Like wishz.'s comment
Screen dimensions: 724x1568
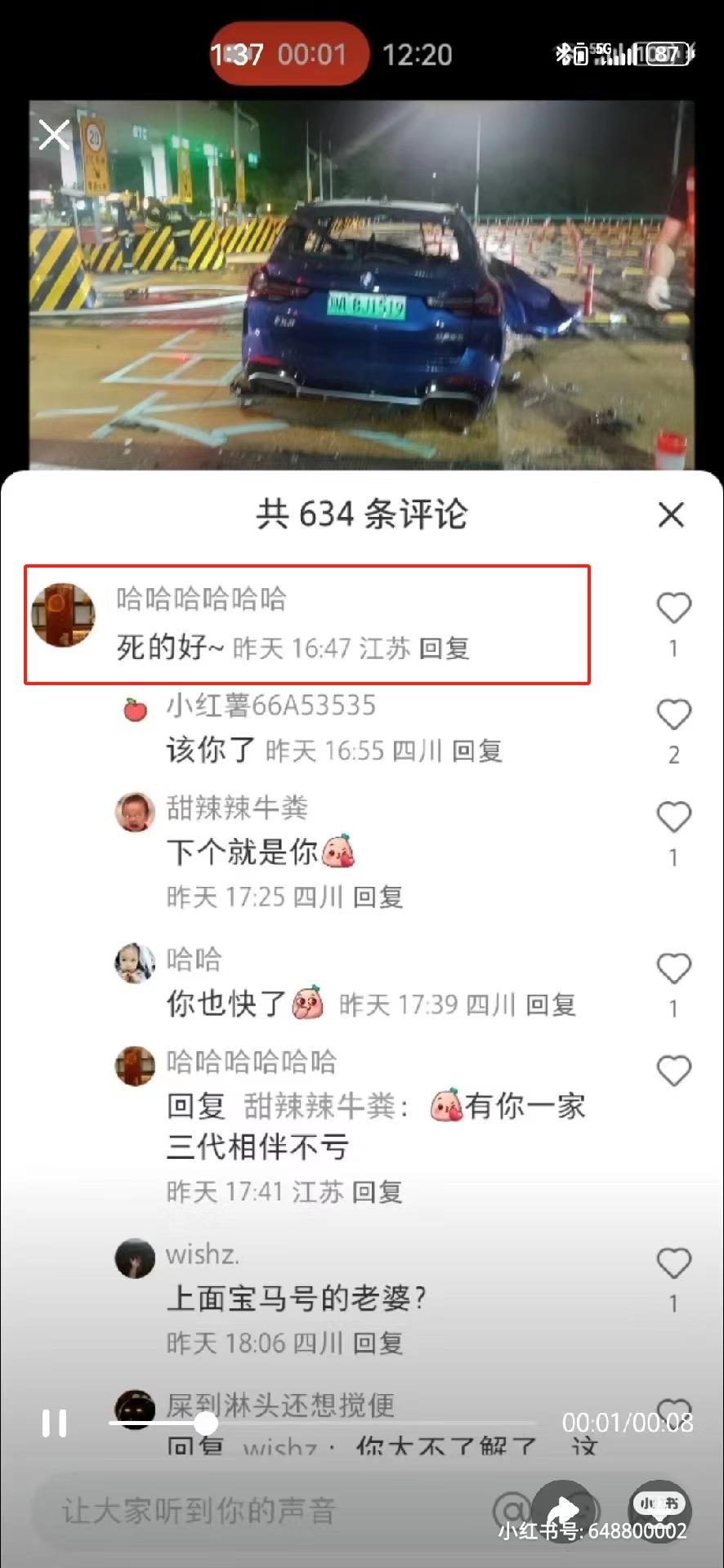[x=673, y=1263]
